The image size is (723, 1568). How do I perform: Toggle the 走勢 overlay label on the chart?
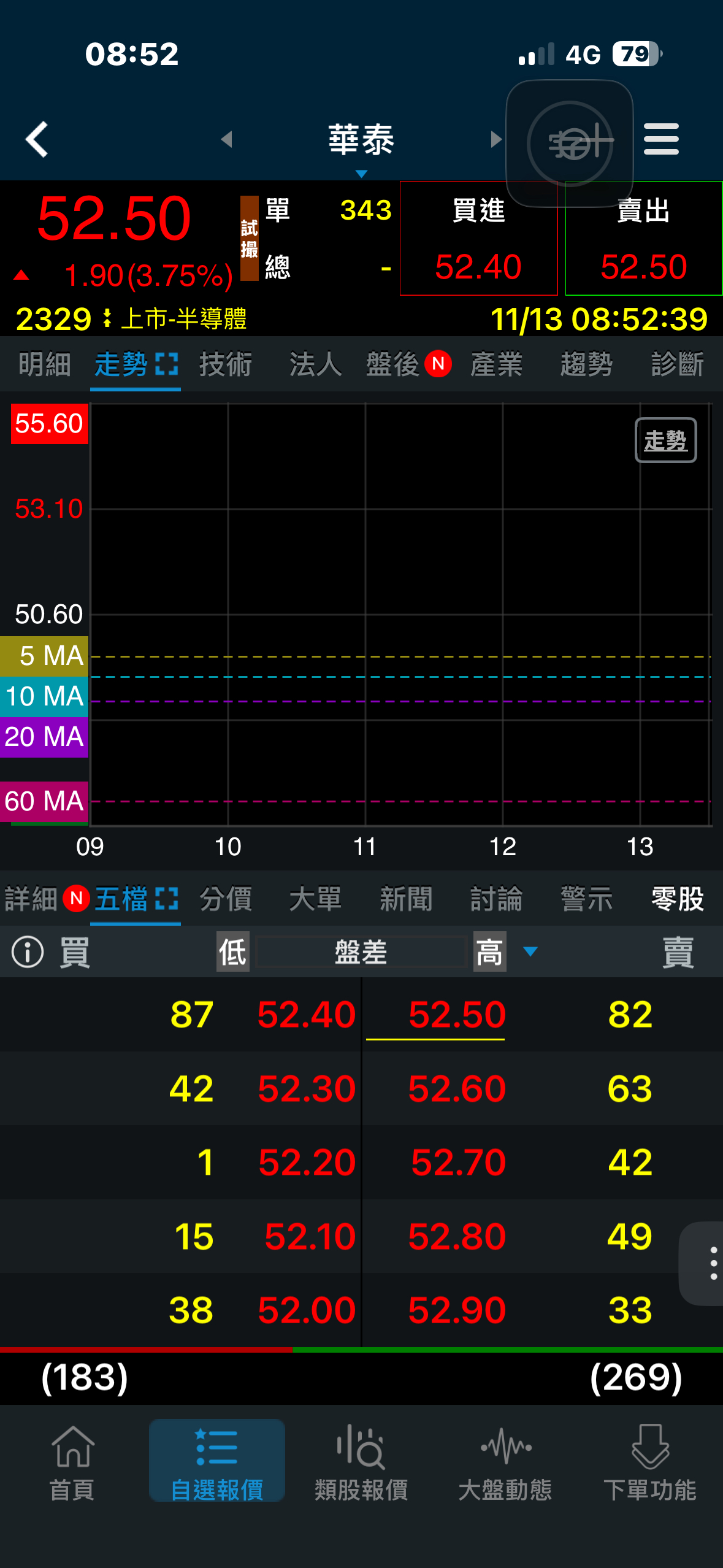coord(666,439)
